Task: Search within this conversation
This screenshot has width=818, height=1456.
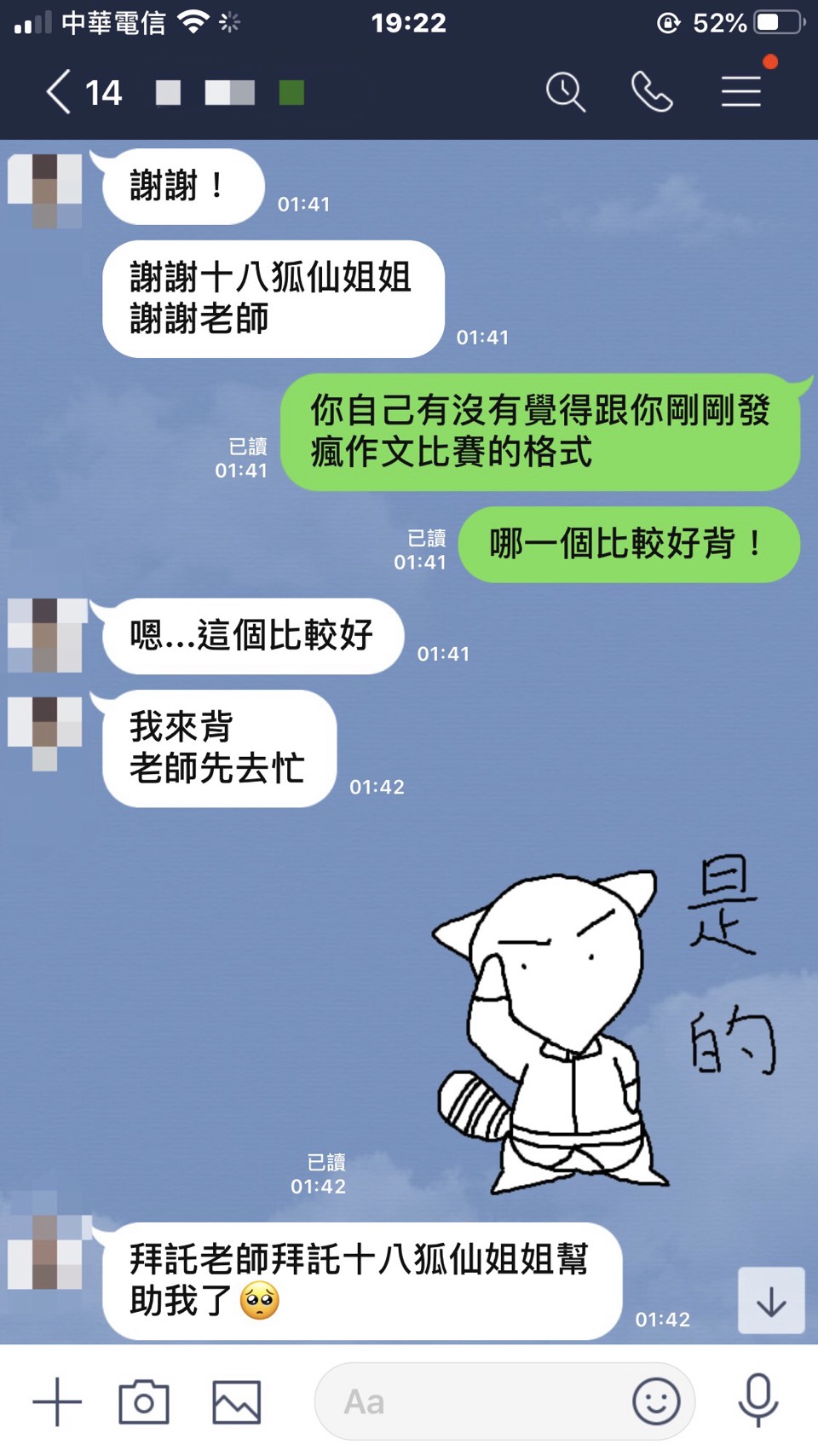Action: (565, 92)
